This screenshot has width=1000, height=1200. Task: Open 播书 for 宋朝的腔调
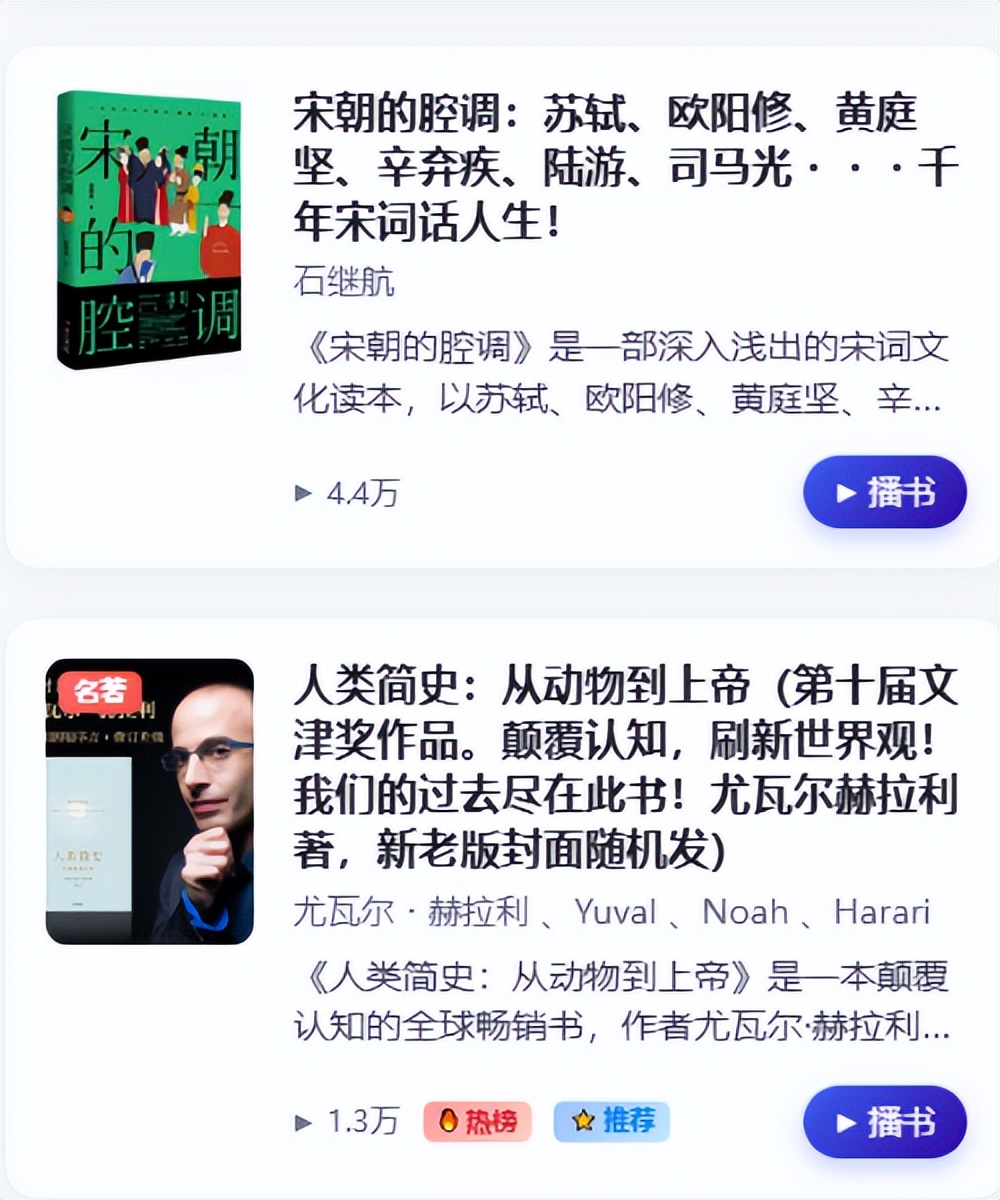pyautogui.click(x=884, y=492)
